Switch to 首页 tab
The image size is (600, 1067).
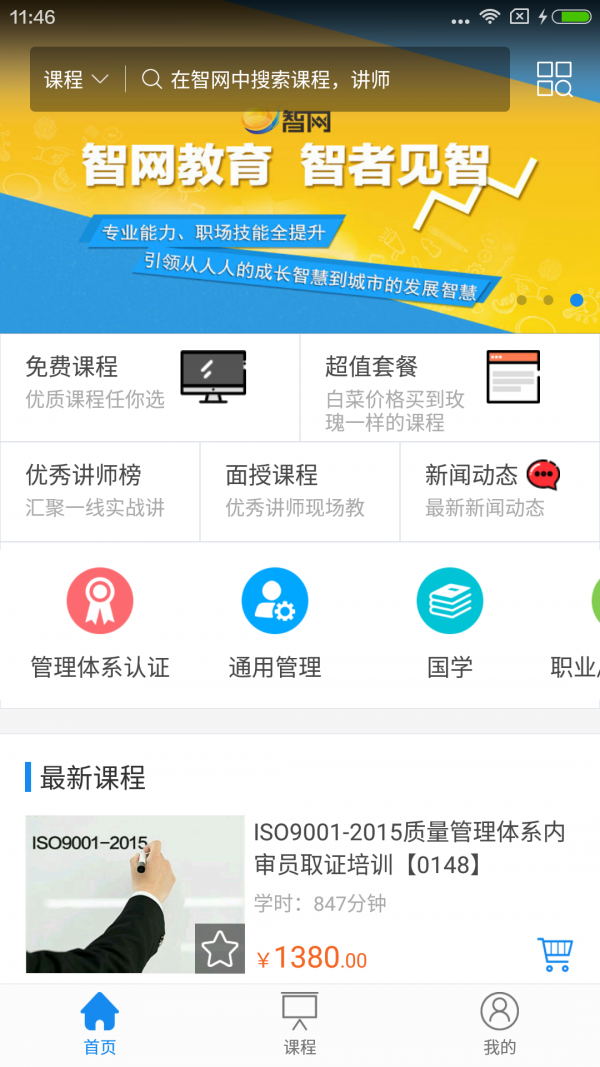tap(100, 1025)
